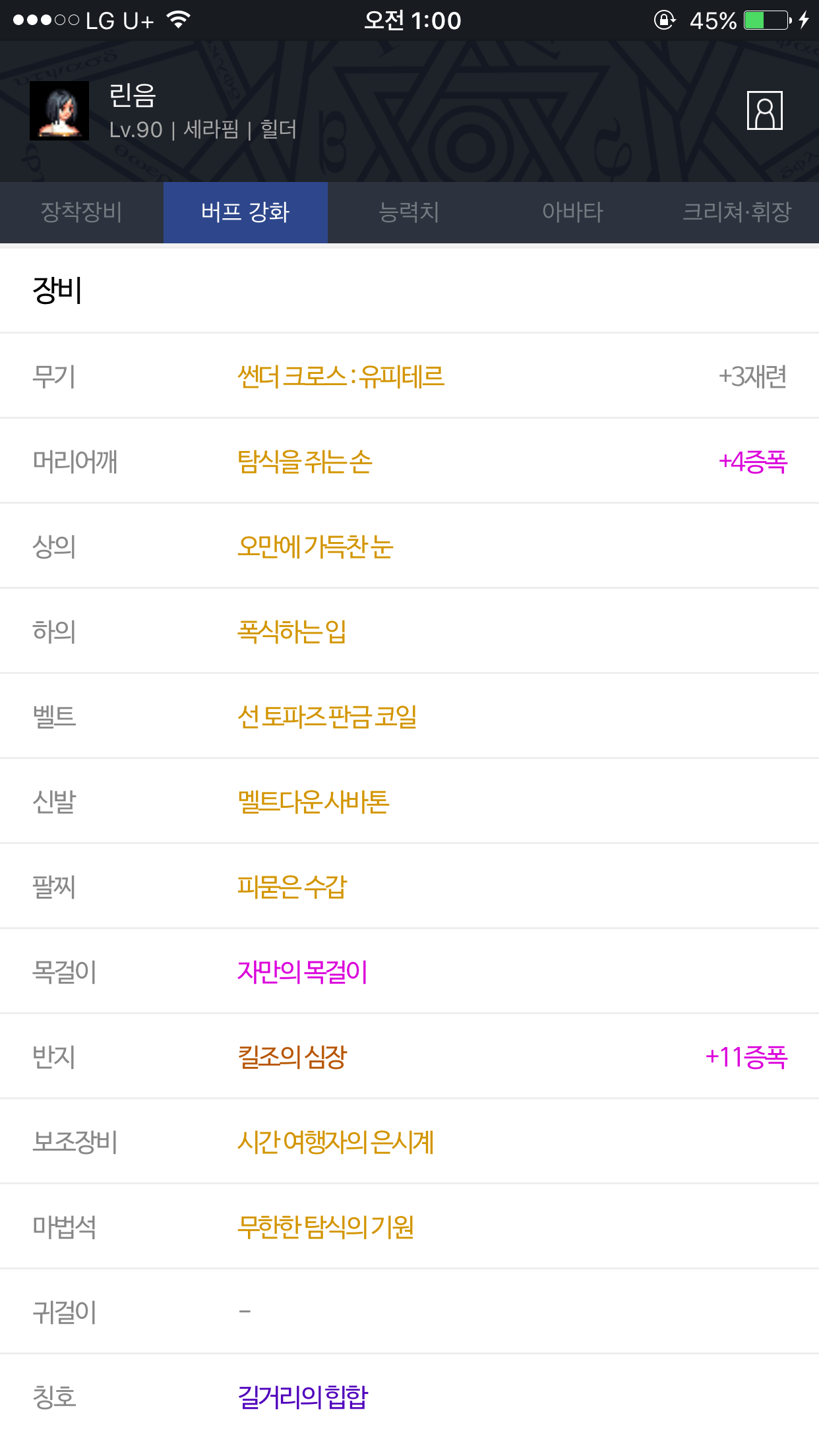The height and width of the screenshot is (1456, 819).
Task: View shoulder item 탐식을 쥐는 손
Action: pyautogui.click(x=305, y=462)
